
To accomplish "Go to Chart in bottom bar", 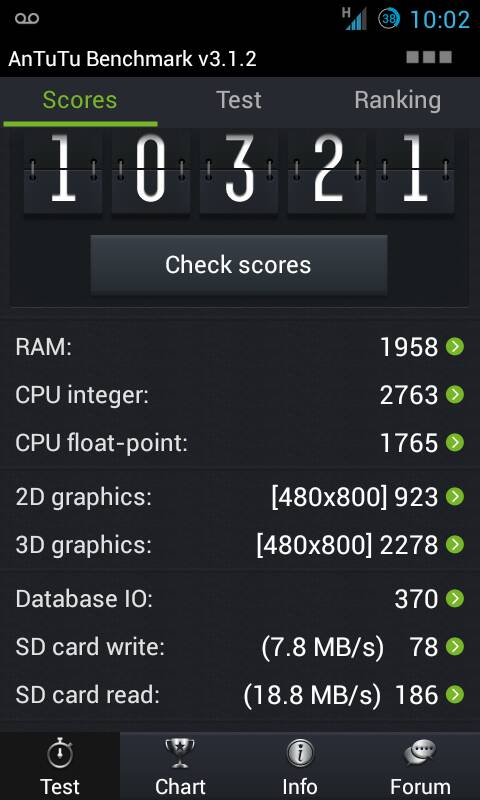I will pyautogui.click(x=180, y=766).
